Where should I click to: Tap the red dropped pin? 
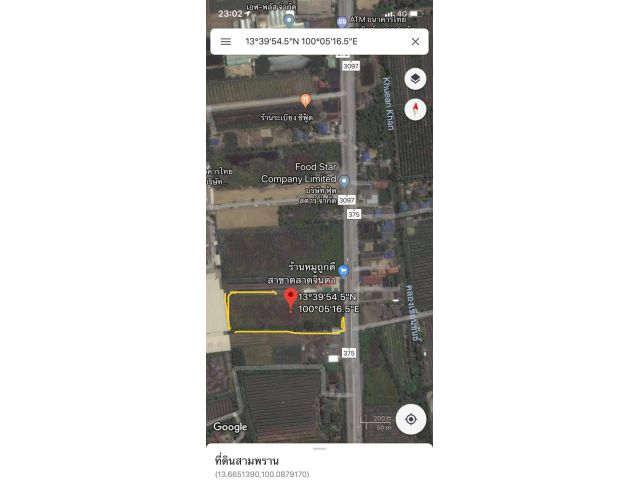click(291, 299)
